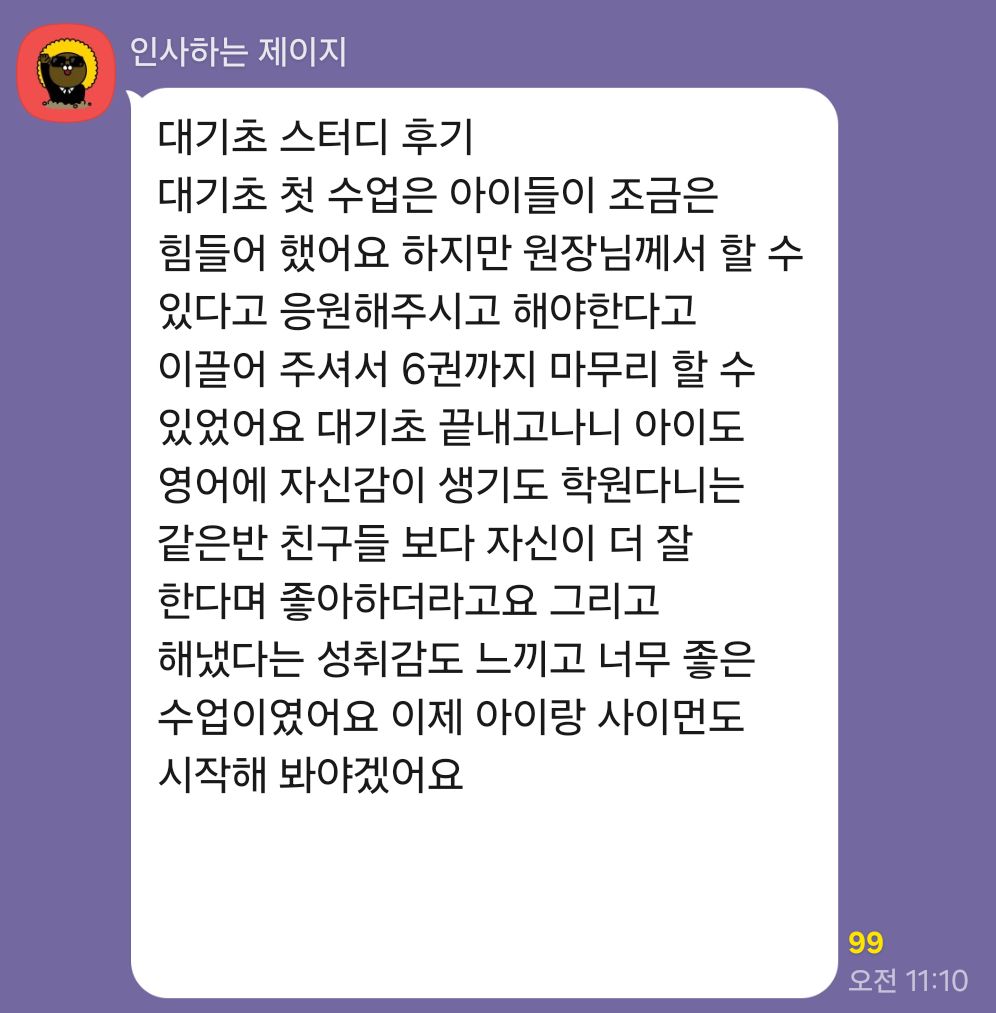The width and height of the screenshot is (996, 1013).
Task: Open 인사하는 제이지's profile picture
Action: click(65, 73)
